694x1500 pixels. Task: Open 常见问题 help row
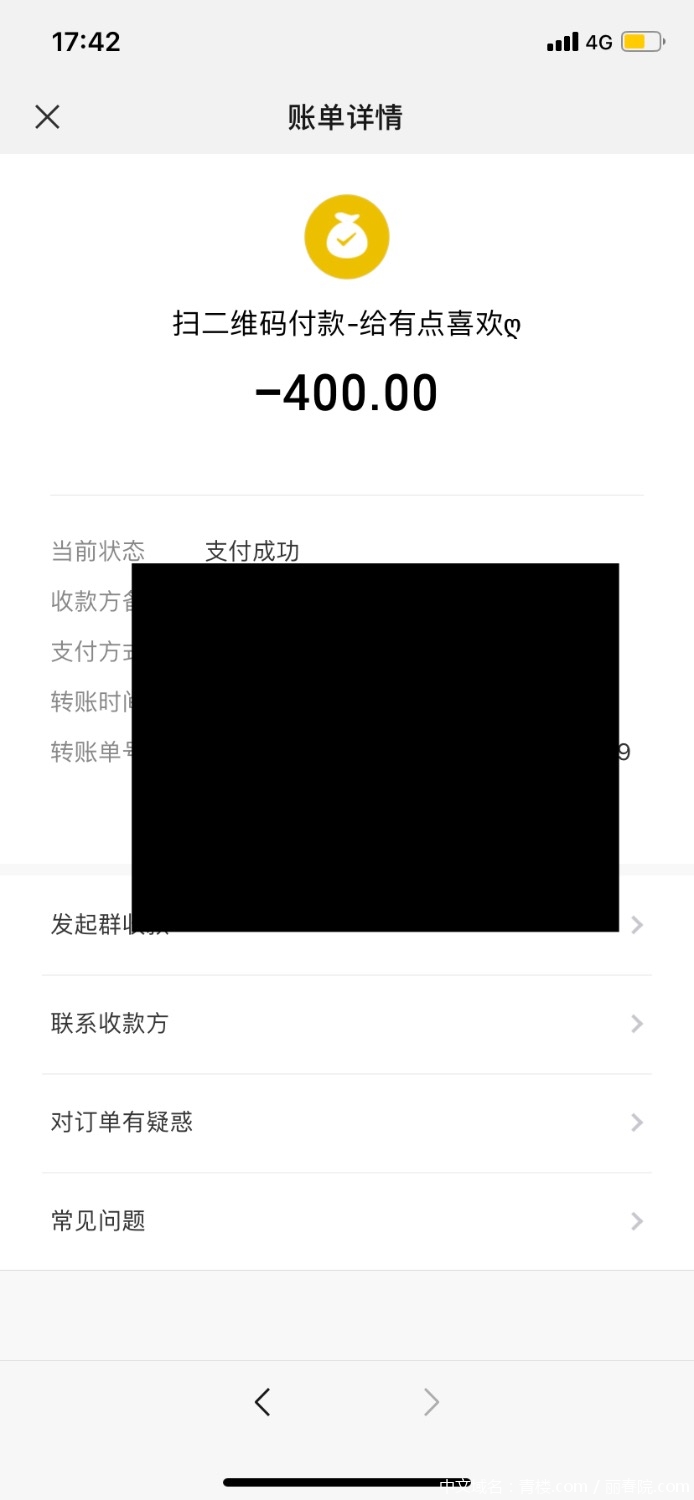coord(346,1221)
